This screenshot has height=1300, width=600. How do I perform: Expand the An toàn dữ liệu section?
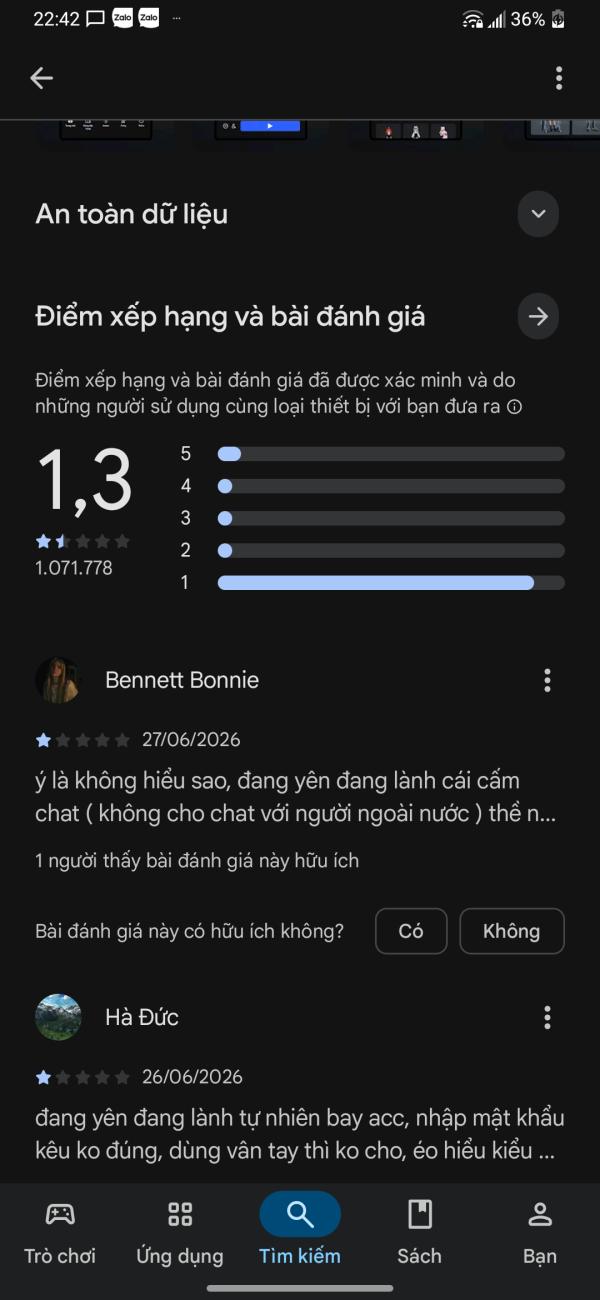538,214
